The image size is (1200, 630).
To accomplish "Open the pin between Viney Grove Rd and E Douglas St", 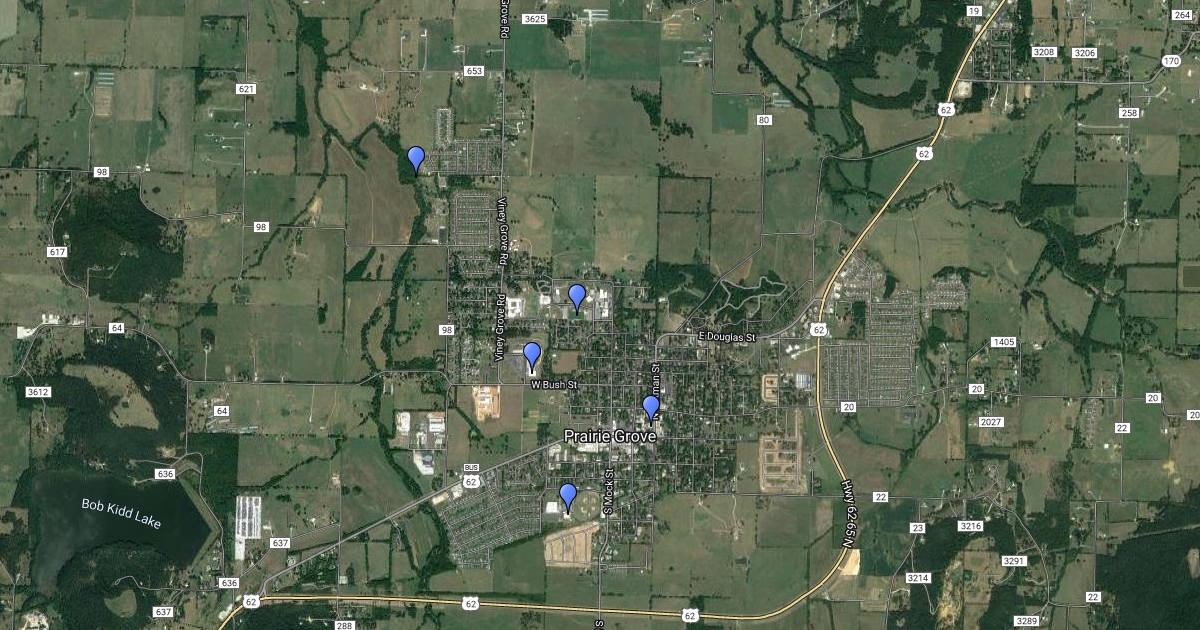I will coord(576,297).
